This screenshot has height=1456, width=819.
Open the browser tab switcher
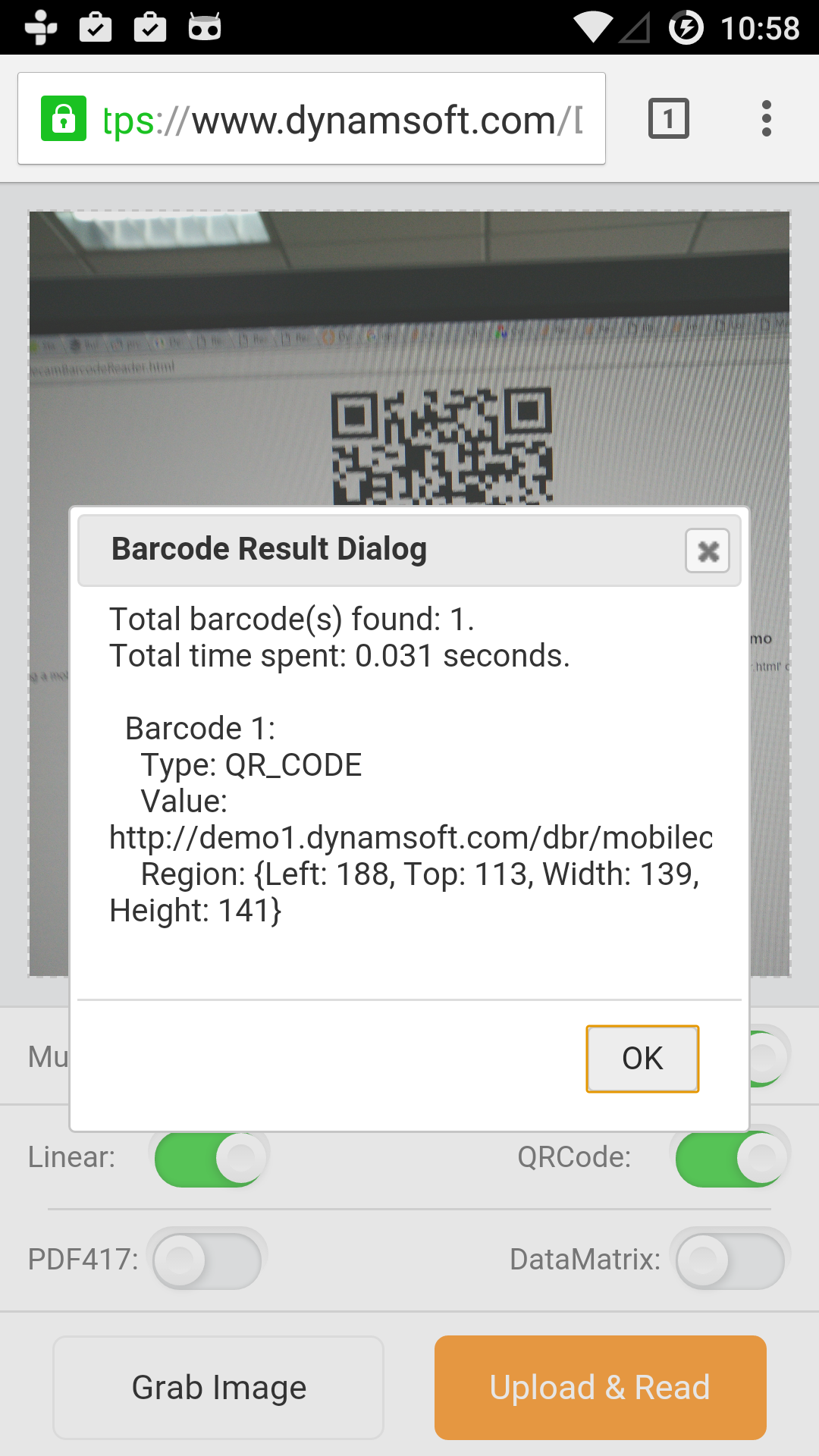(668, 119)
